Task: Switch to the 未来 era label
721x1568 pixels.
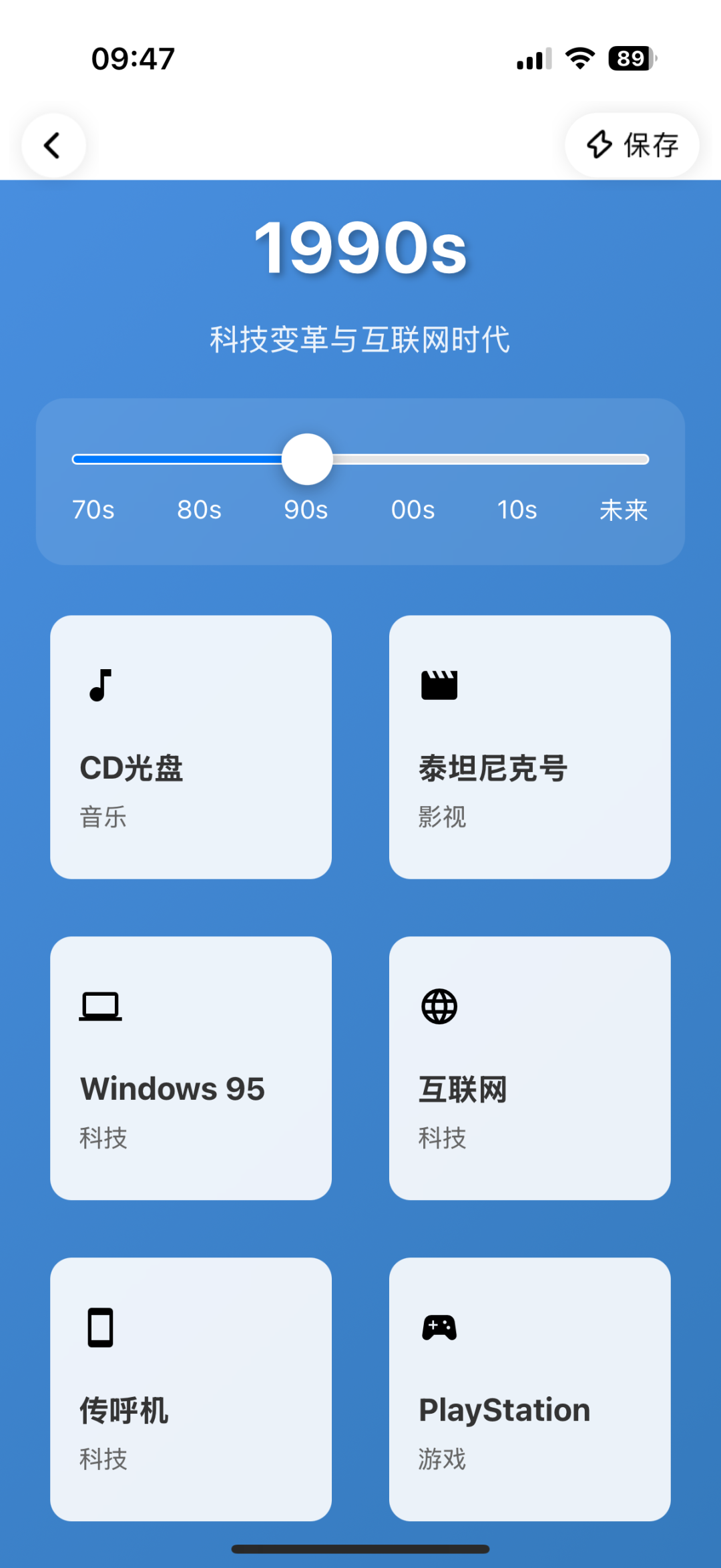Action: coord(624,510)
